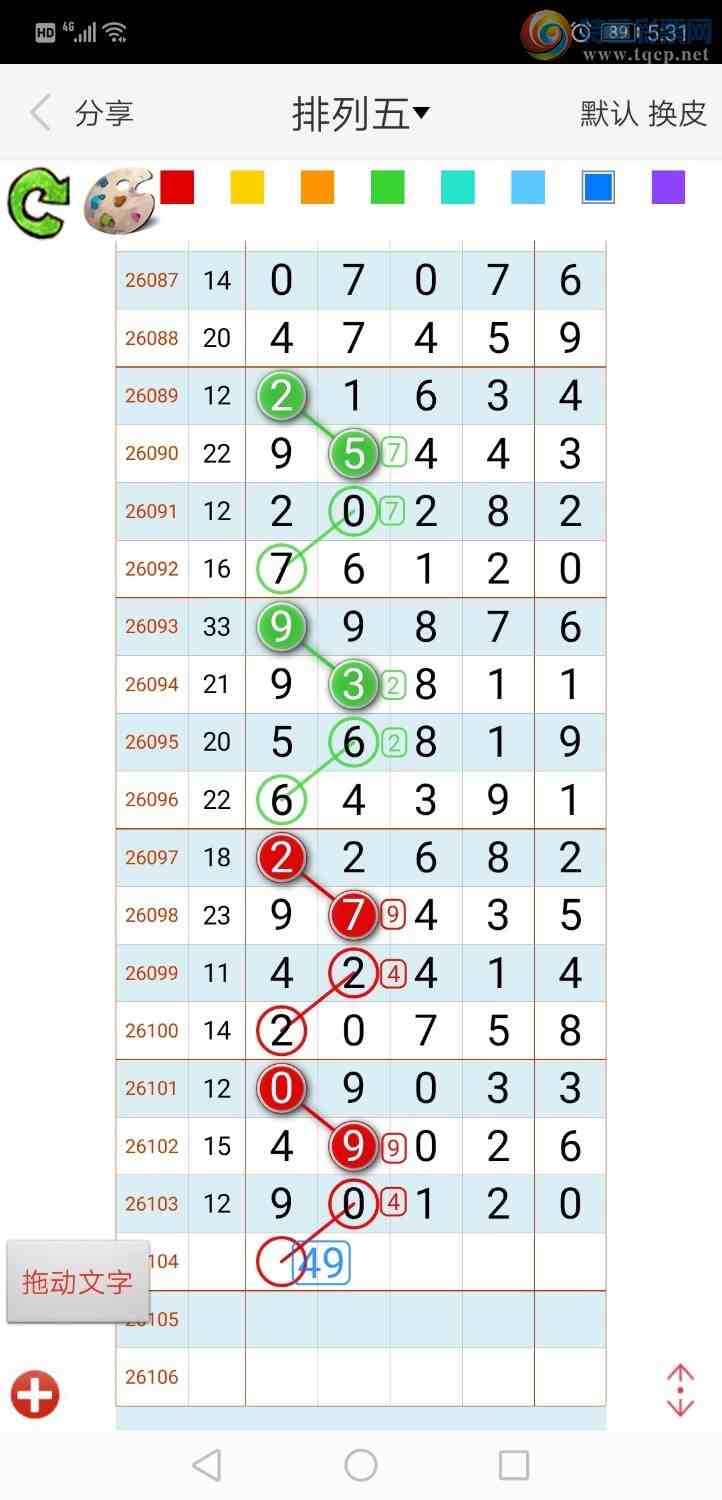Image resolution: width=722 pixels, height=1500 pixels.
Task: Tap 换皮 to change skin
Action: click(678, 113)
